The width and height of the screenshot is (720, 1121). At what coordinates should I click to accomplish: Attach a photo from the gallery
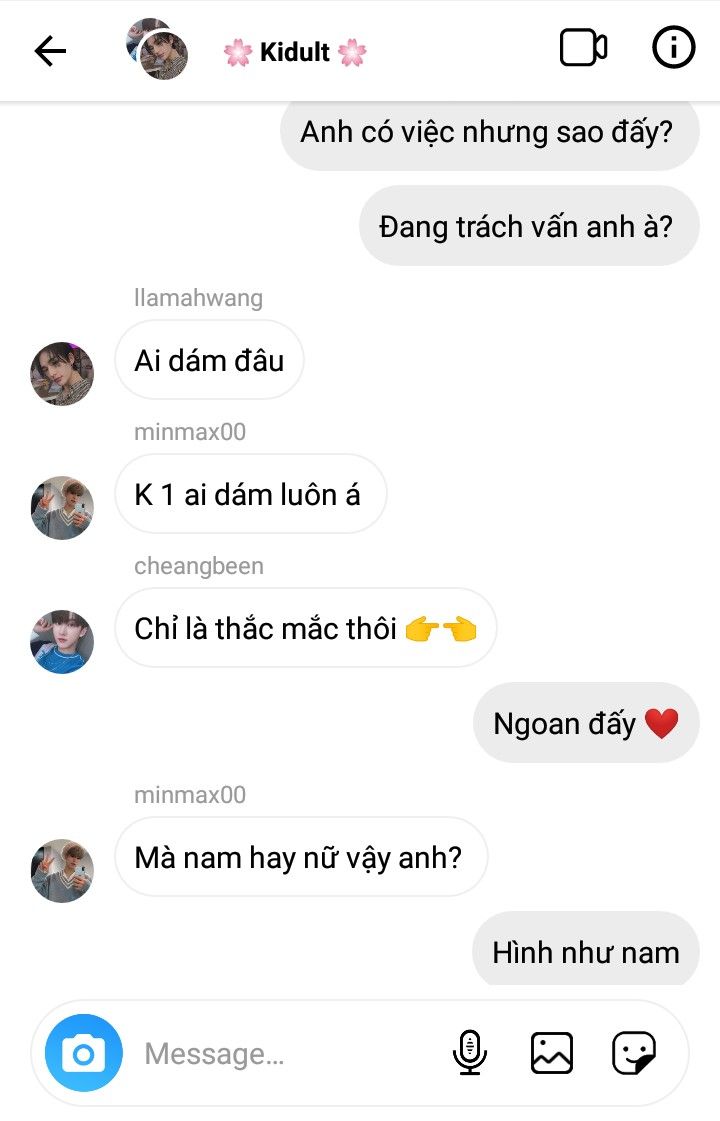coord(552,1053)
